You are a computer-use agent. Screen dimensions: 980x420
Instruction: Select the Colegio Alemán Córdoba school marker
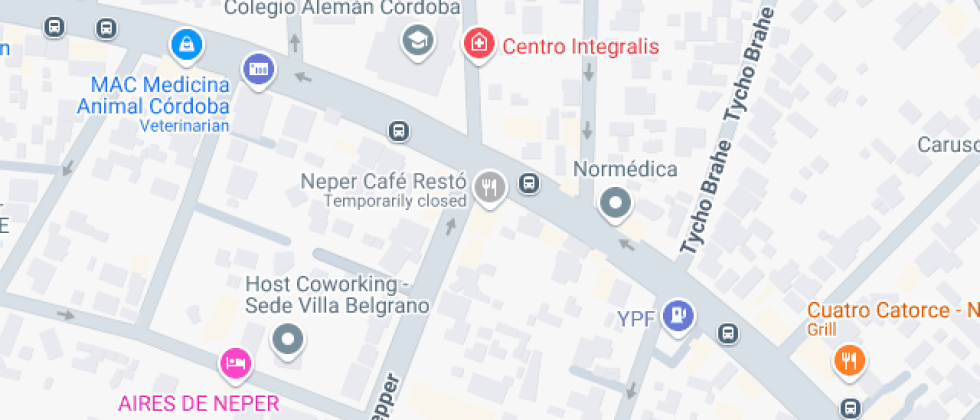pos(418,42)
